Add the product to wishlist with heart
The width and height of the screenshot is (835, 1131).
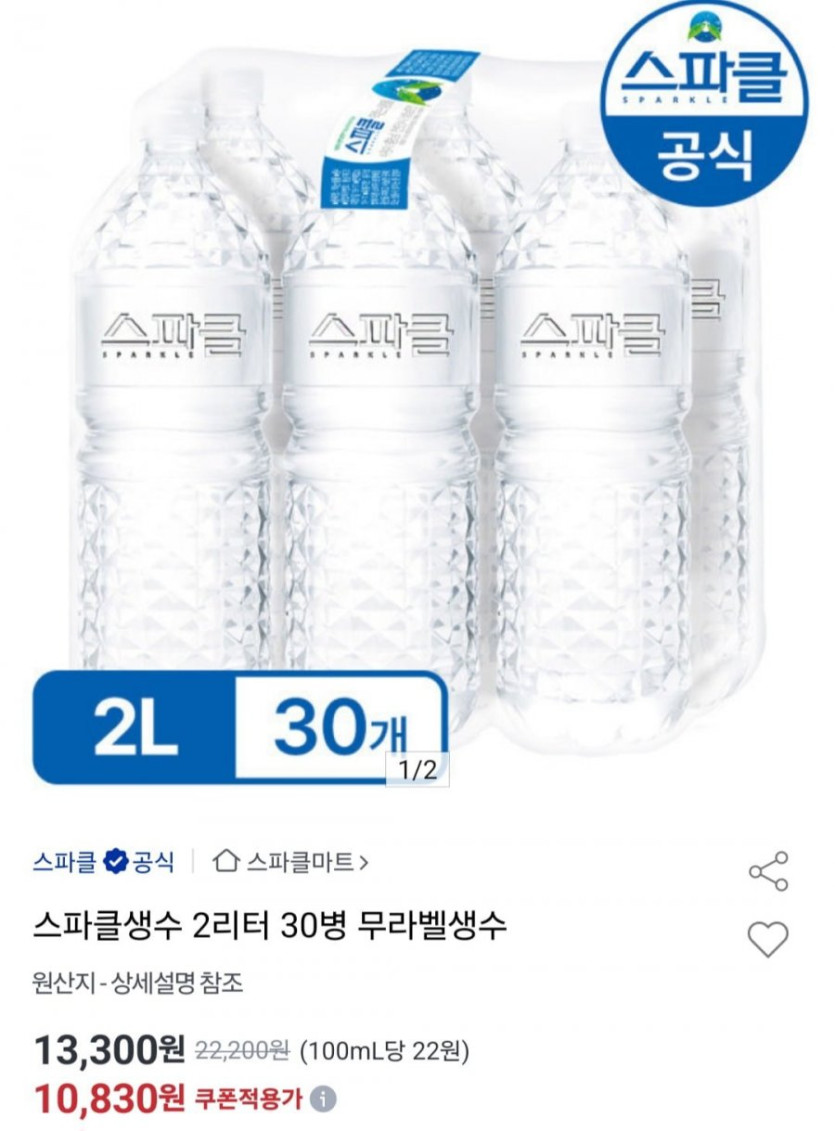768,939
